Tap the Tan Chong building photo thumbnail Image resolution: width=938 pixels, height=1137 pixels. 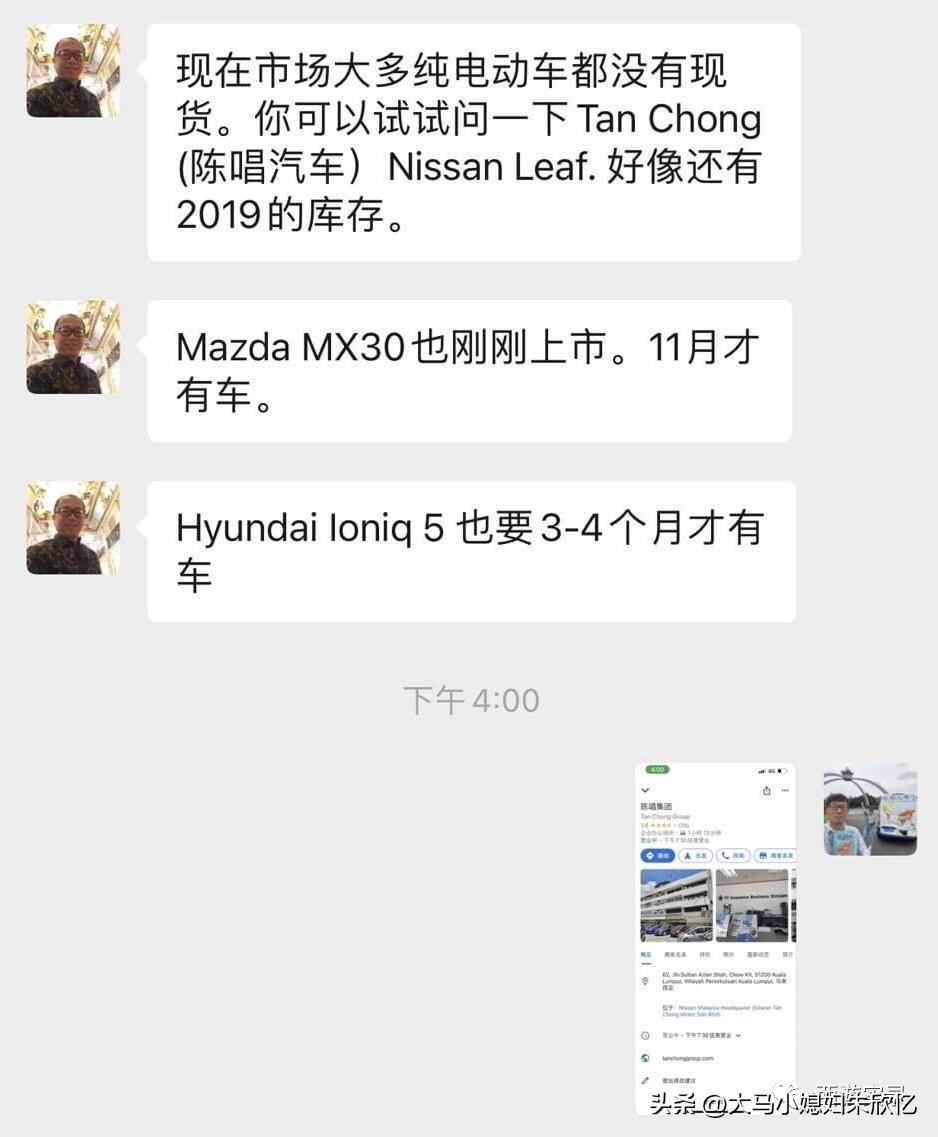coord(675,904)
